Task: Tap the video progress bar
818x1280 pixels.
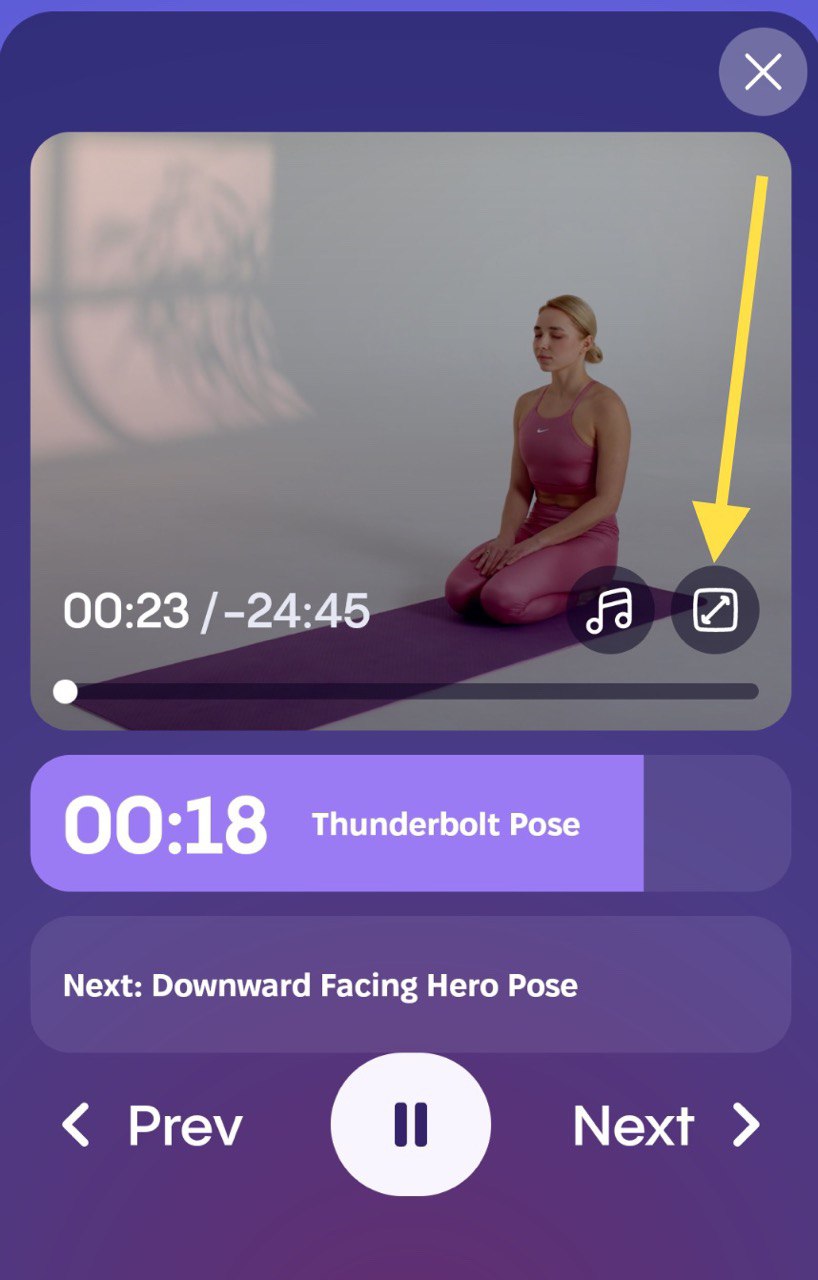Action: click(410, 692)
